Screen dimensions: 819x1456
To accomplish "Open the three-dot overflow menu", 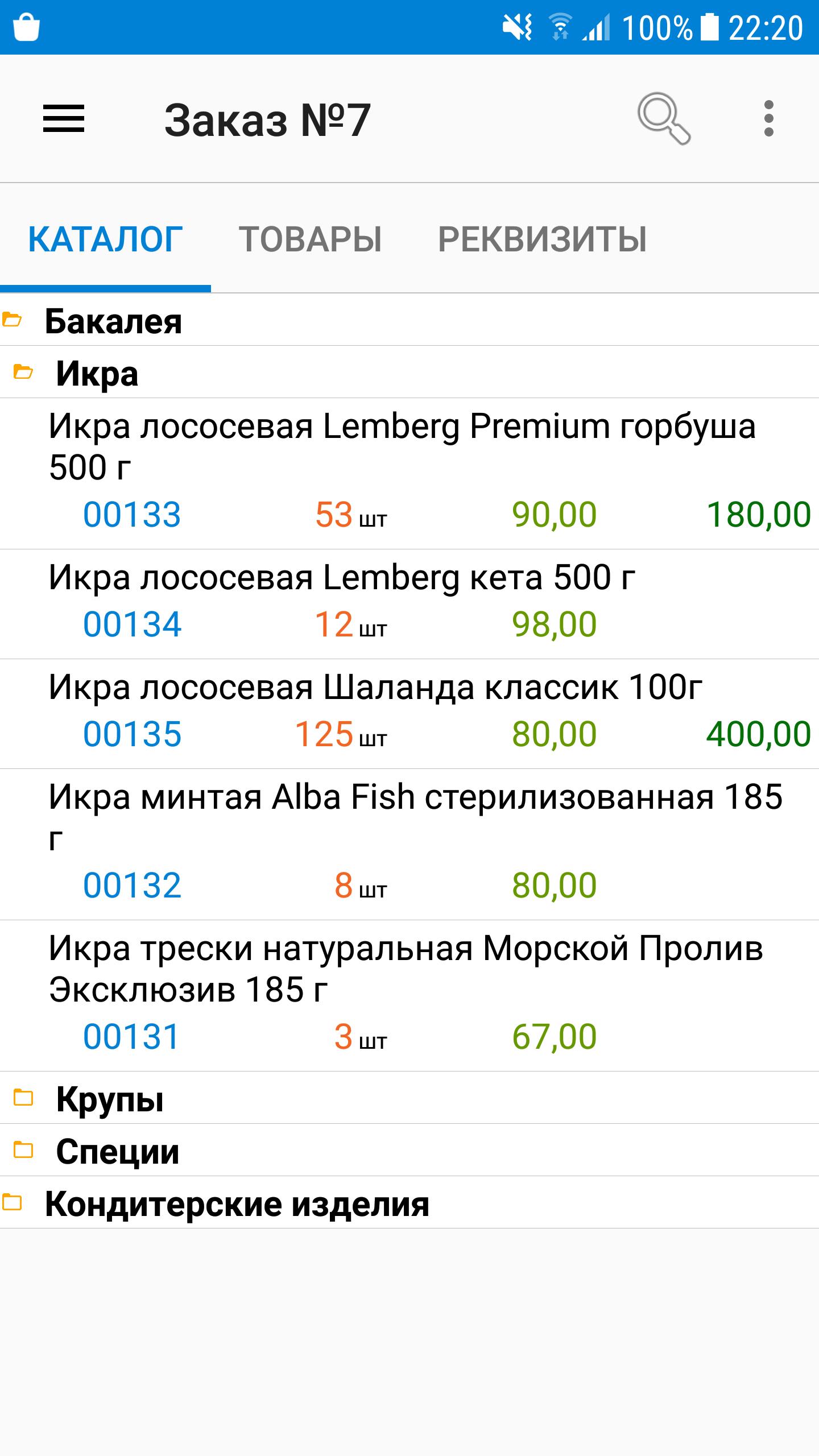I will 768,119.
